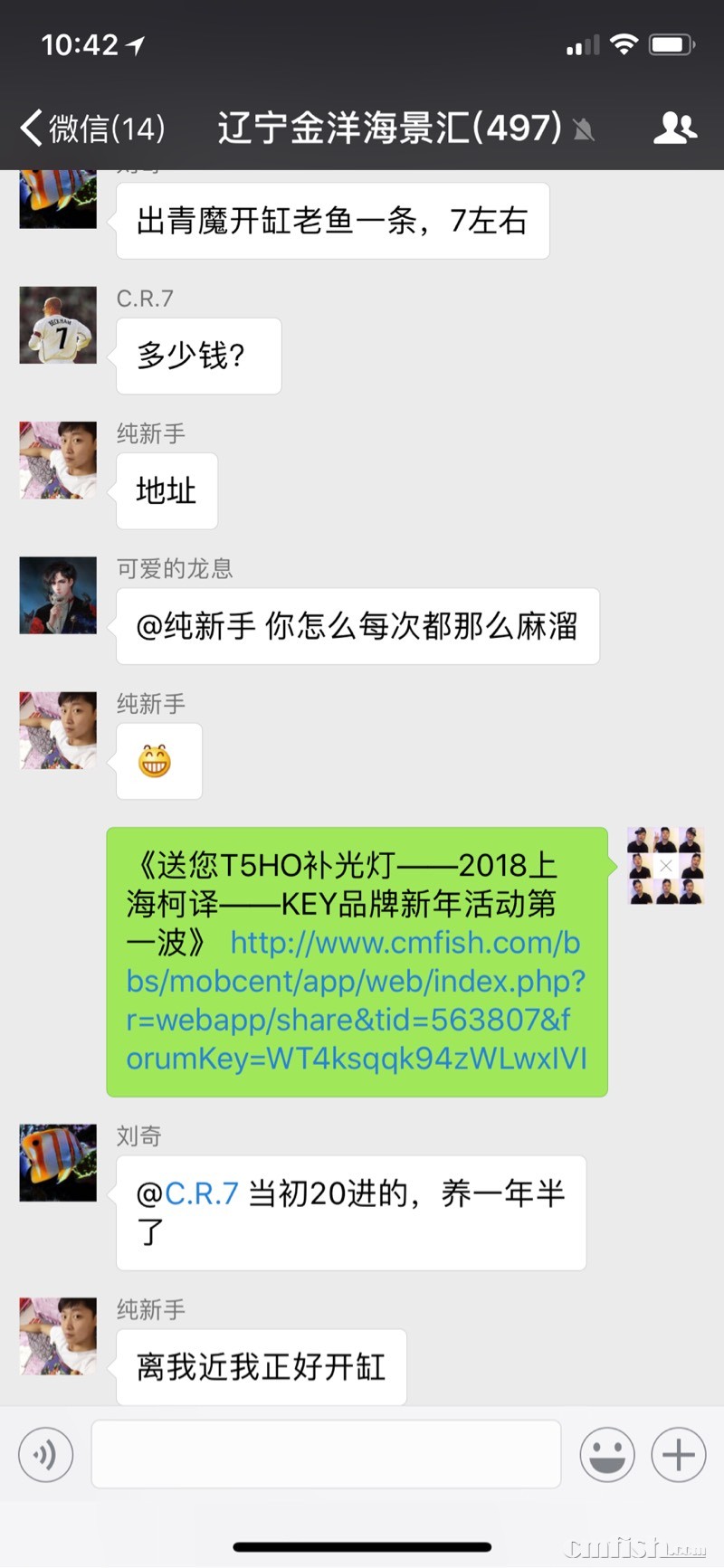Tap the group members icon top right
Screen dimensions: 724x1568
pos(675,128)
